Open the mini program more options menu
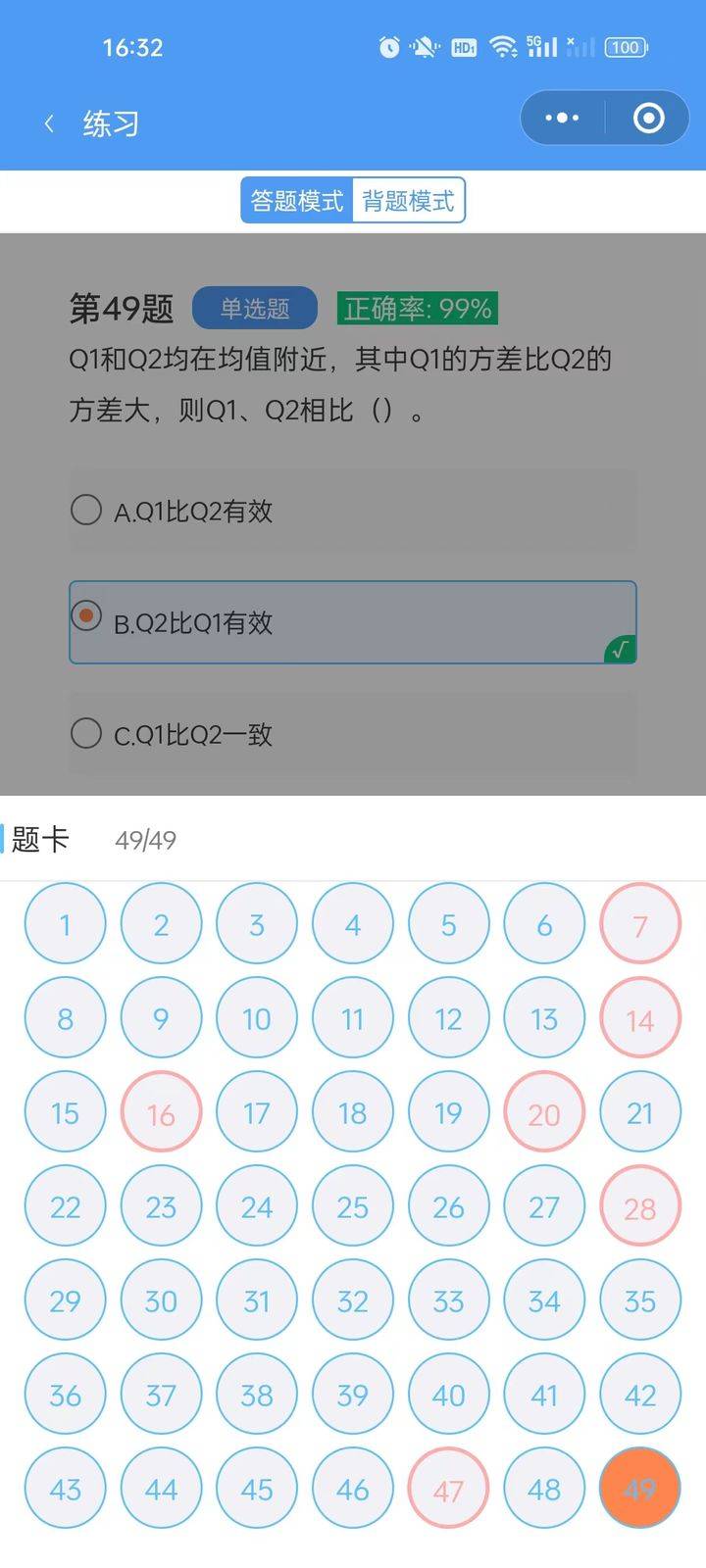Image resolution: width=706 pixels, height=1568 pixels. 562,119
